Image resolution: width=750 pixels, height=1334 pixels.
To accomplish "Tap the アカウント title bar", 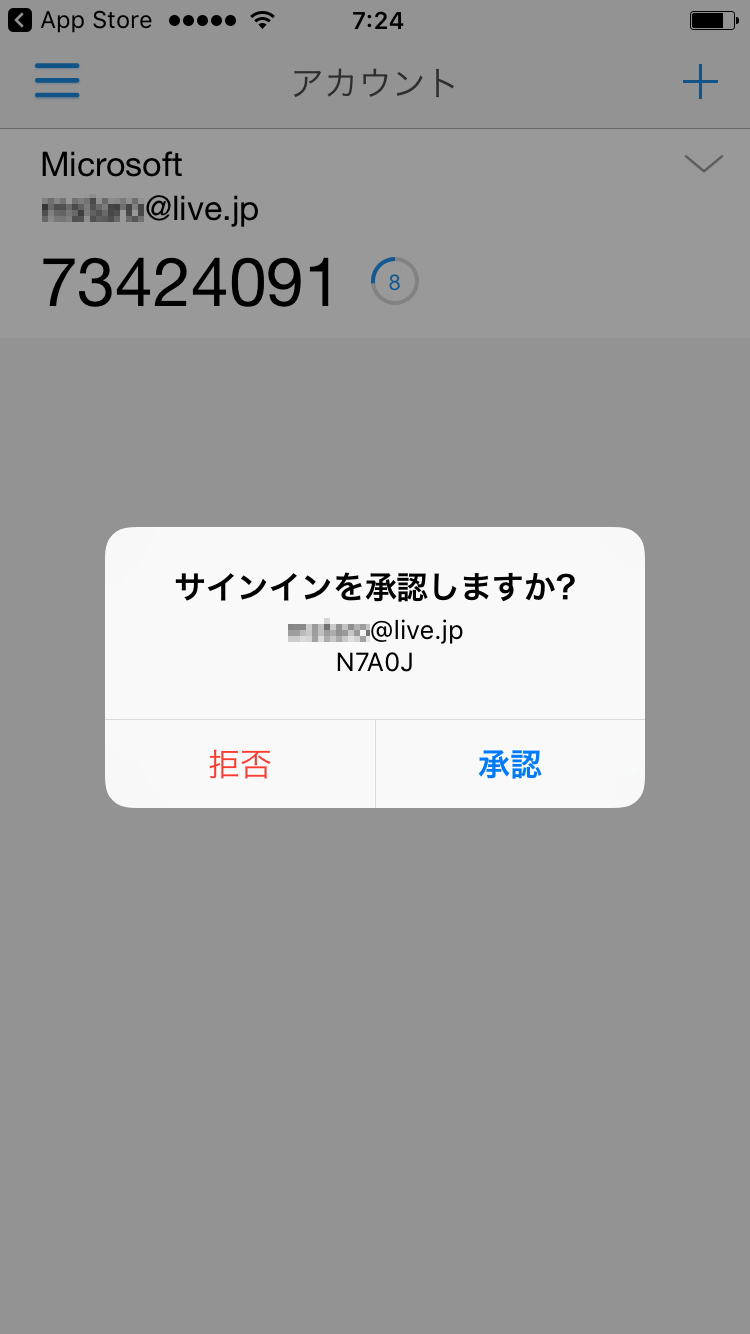I will pyautogui.click(x=373, y=83).
